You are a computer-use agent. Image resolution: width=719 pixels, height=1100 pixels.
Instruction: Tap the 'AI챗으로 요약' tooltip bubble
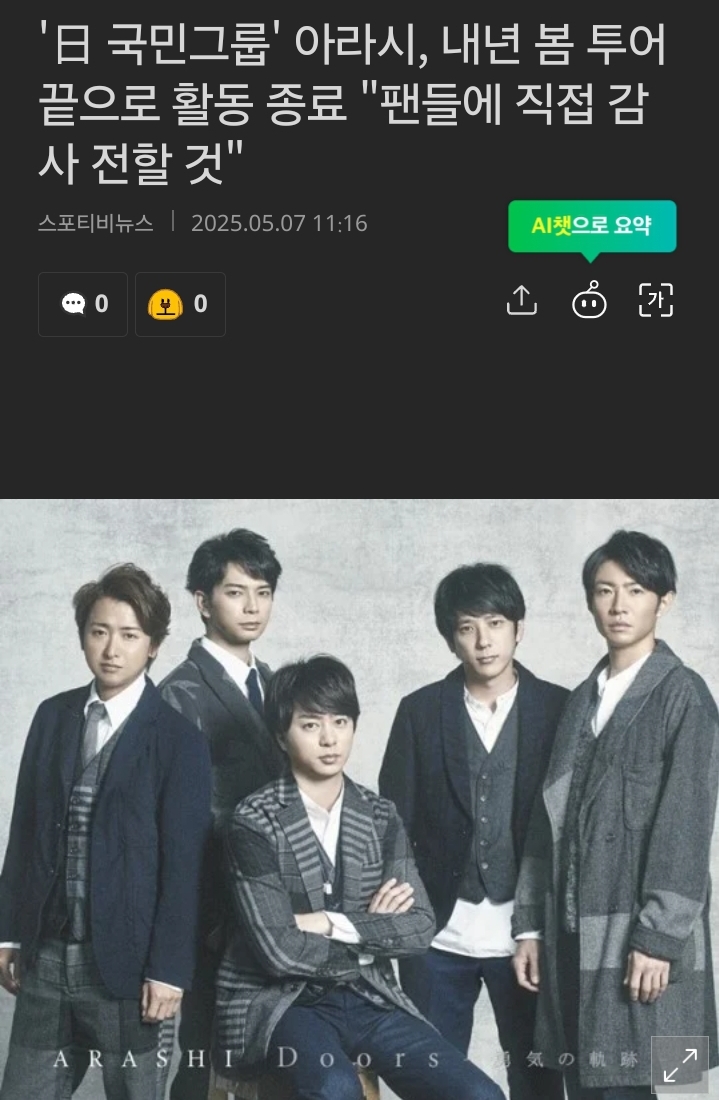[x=592, y=226]
